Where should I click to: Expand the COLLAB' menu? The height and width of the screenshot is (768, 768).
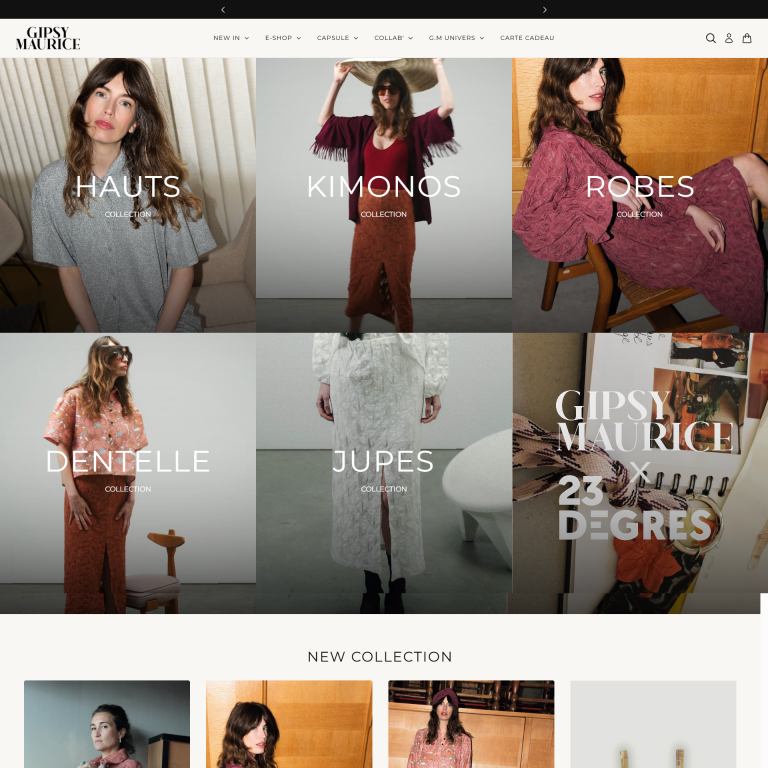point(393,38)
